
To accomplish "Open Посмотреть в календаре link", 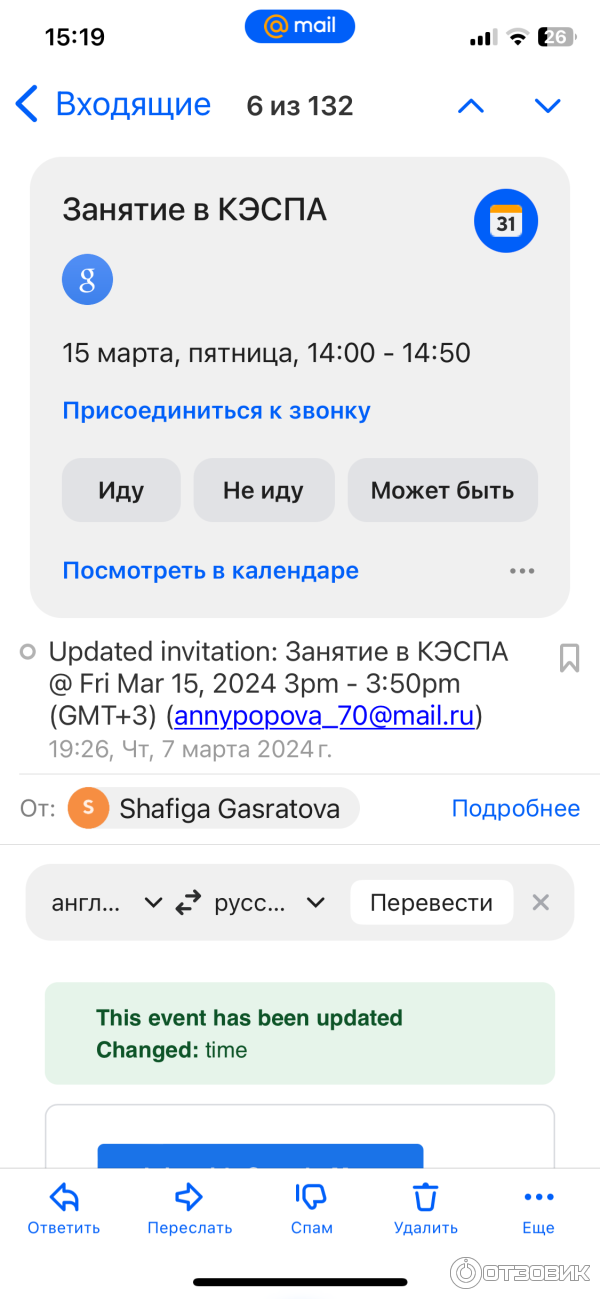I will (x=210, y=570).
